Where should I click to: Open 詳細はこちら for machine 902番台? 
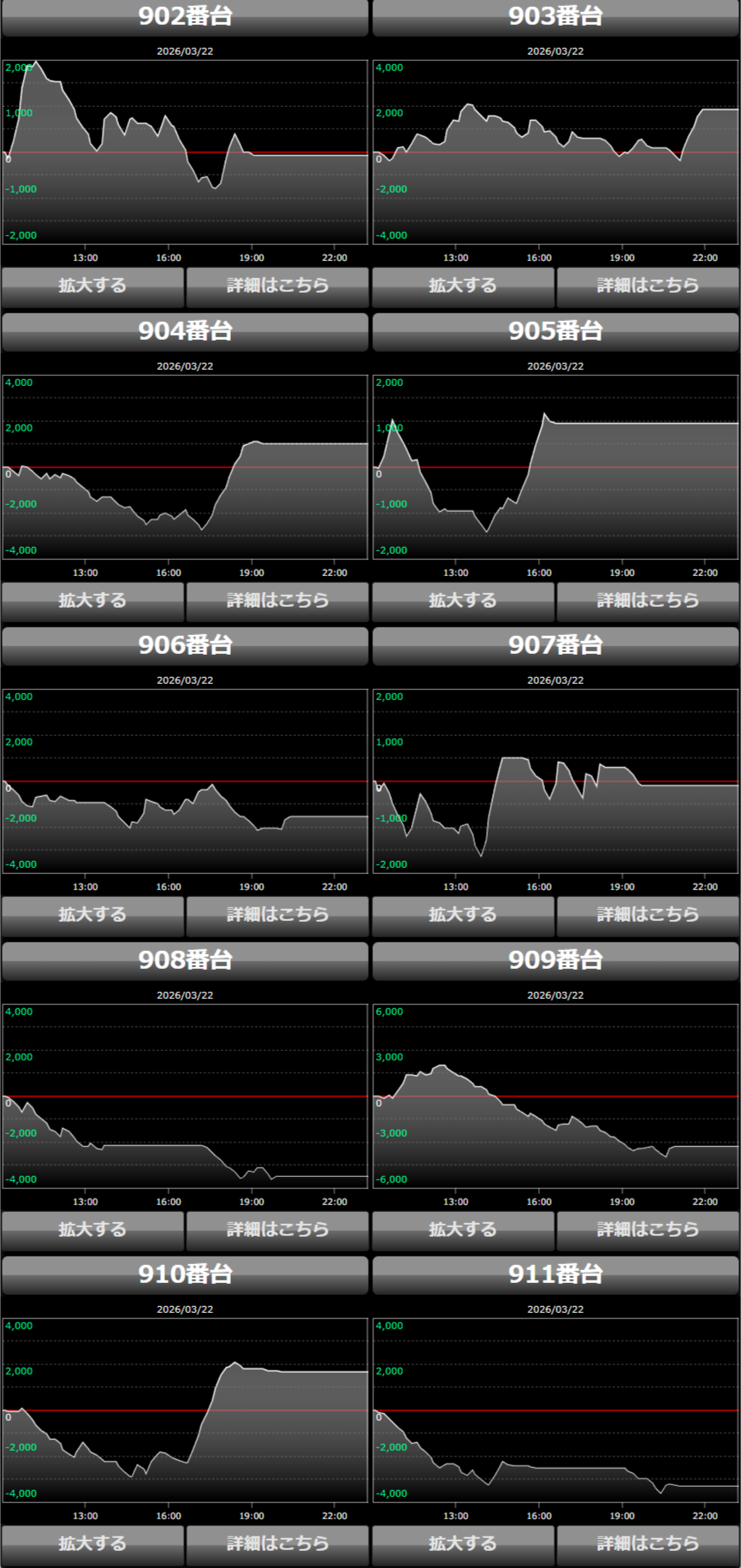point(277,286)
